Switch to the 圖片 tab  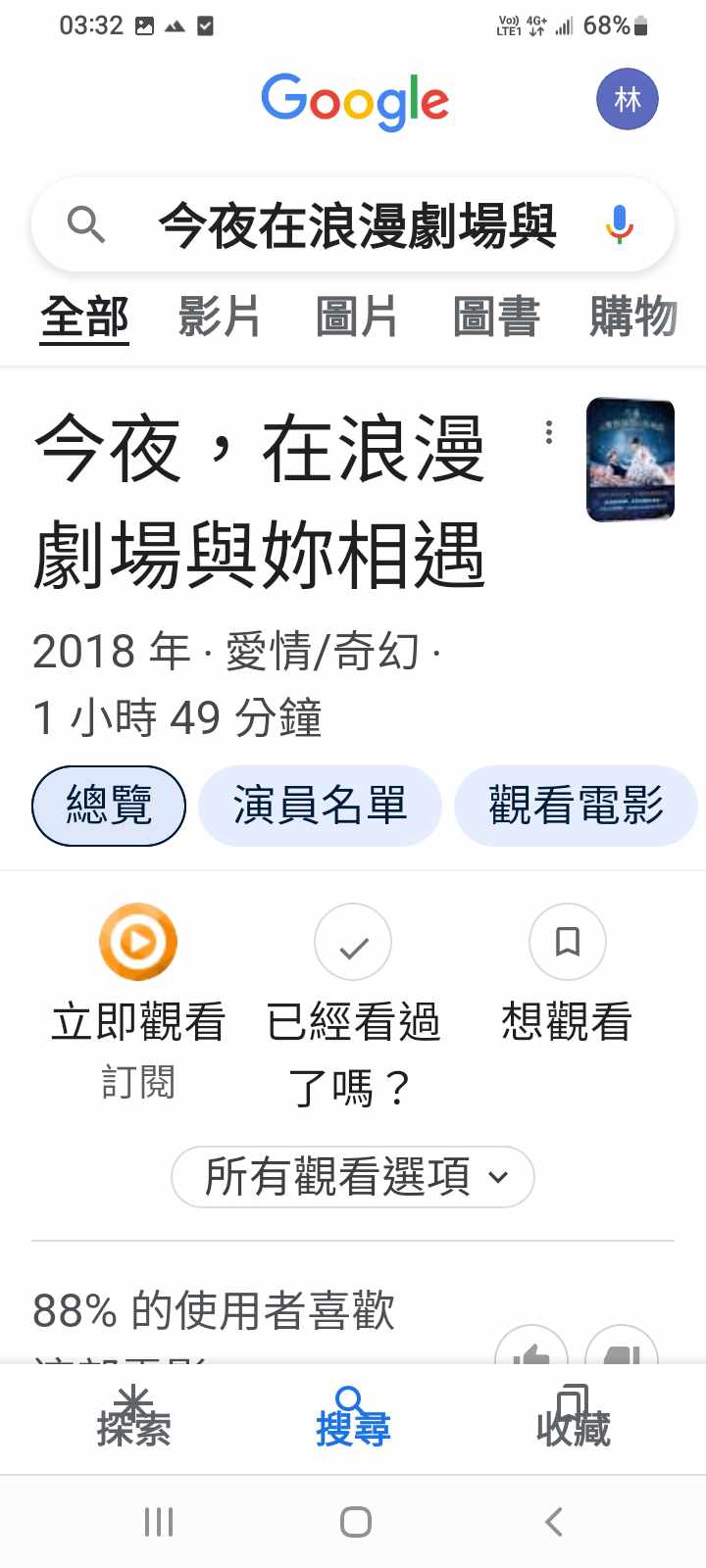[x=357, y=318]
